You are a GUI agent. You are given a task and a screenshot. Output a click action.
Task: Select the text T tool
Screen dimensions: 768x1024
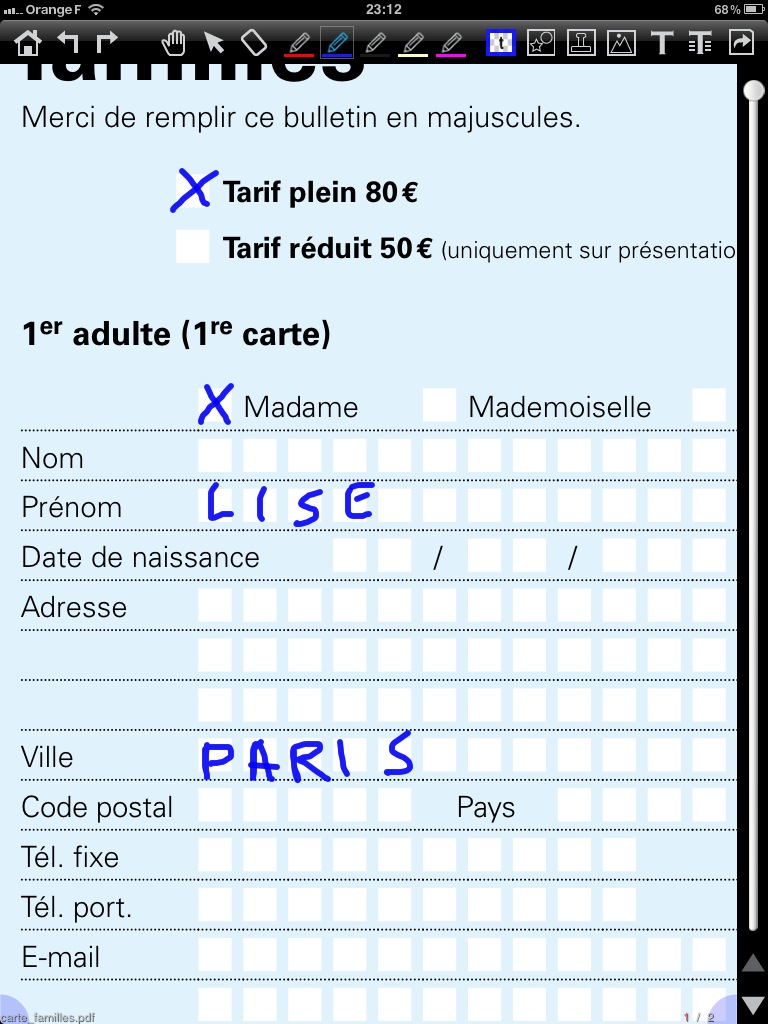click(661, 42)
